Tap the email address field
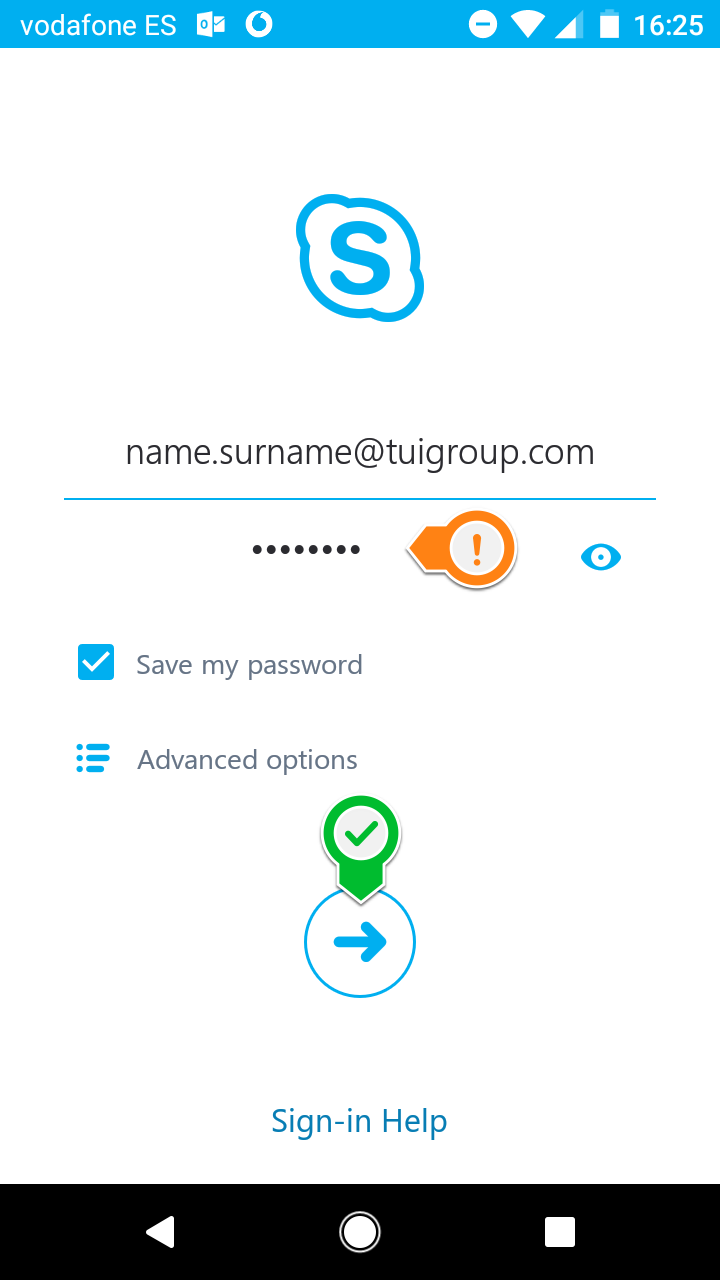This screenshot has height=1280, width=720. pyautogui.click(x=360, y=453)
